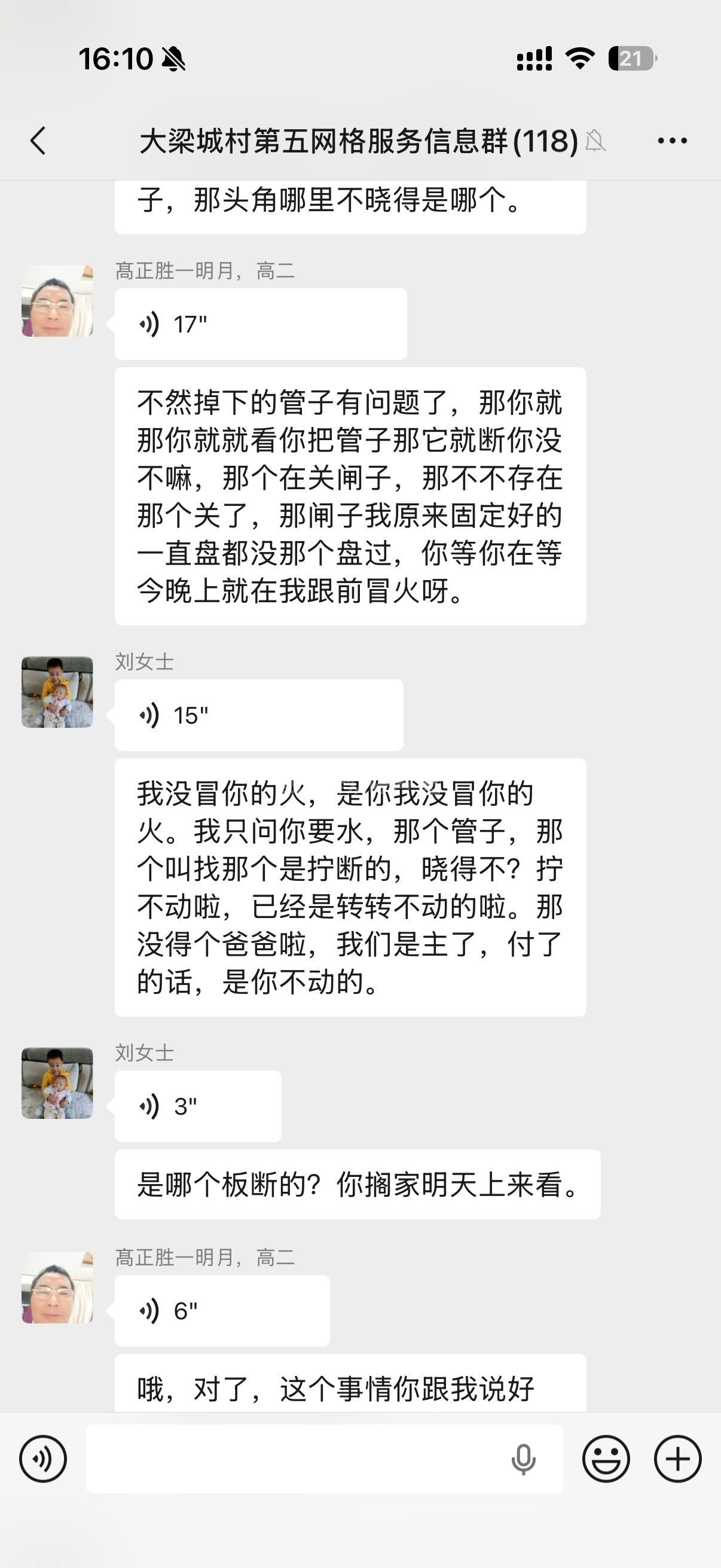Screen dimensions: 721x1568
Task: Tap the microphone dictation icon
Action: pyautogui.click(x=523, y=1459)
